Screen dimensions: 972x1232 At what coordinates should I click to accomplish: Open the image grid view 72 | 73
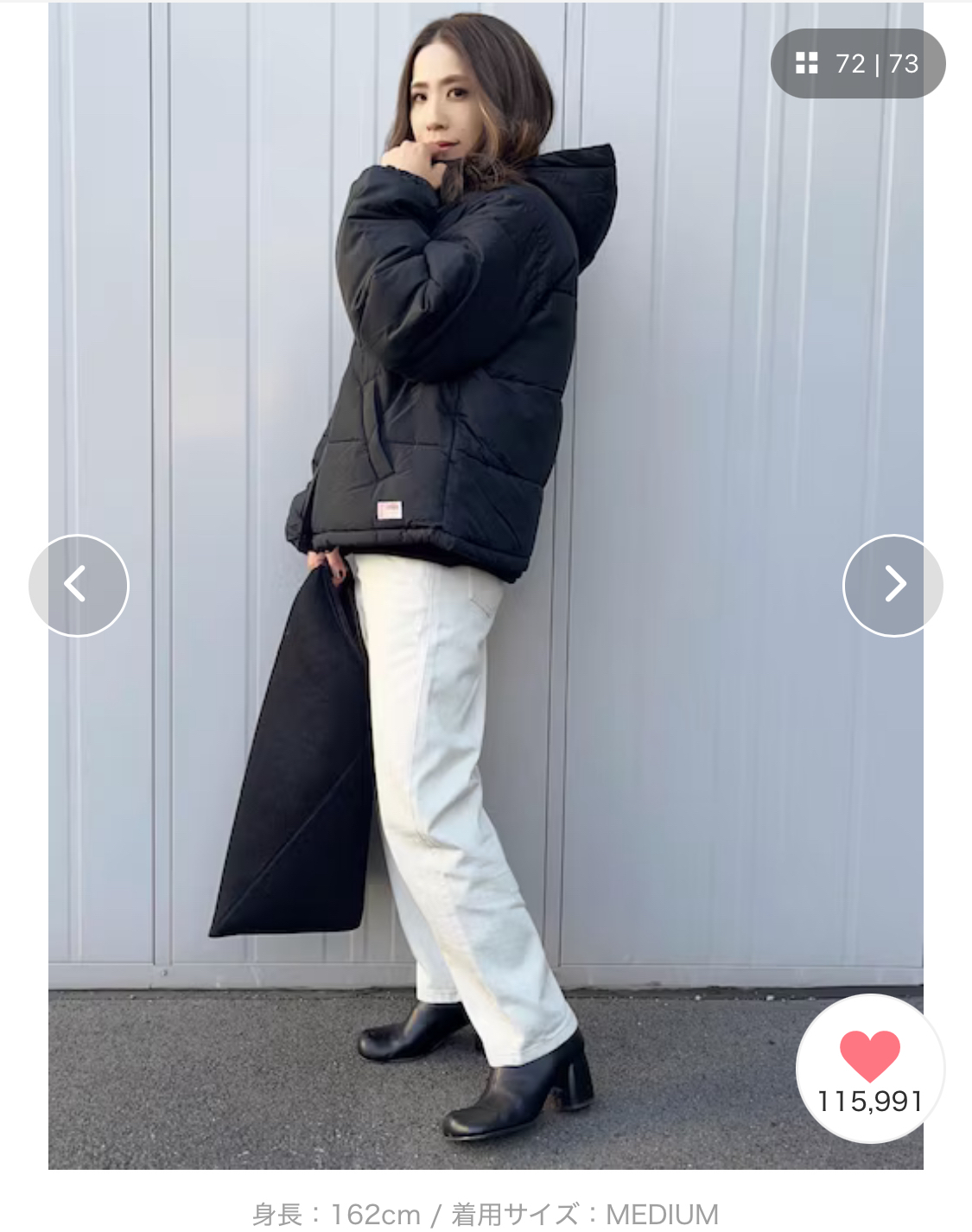pos(857,63)
